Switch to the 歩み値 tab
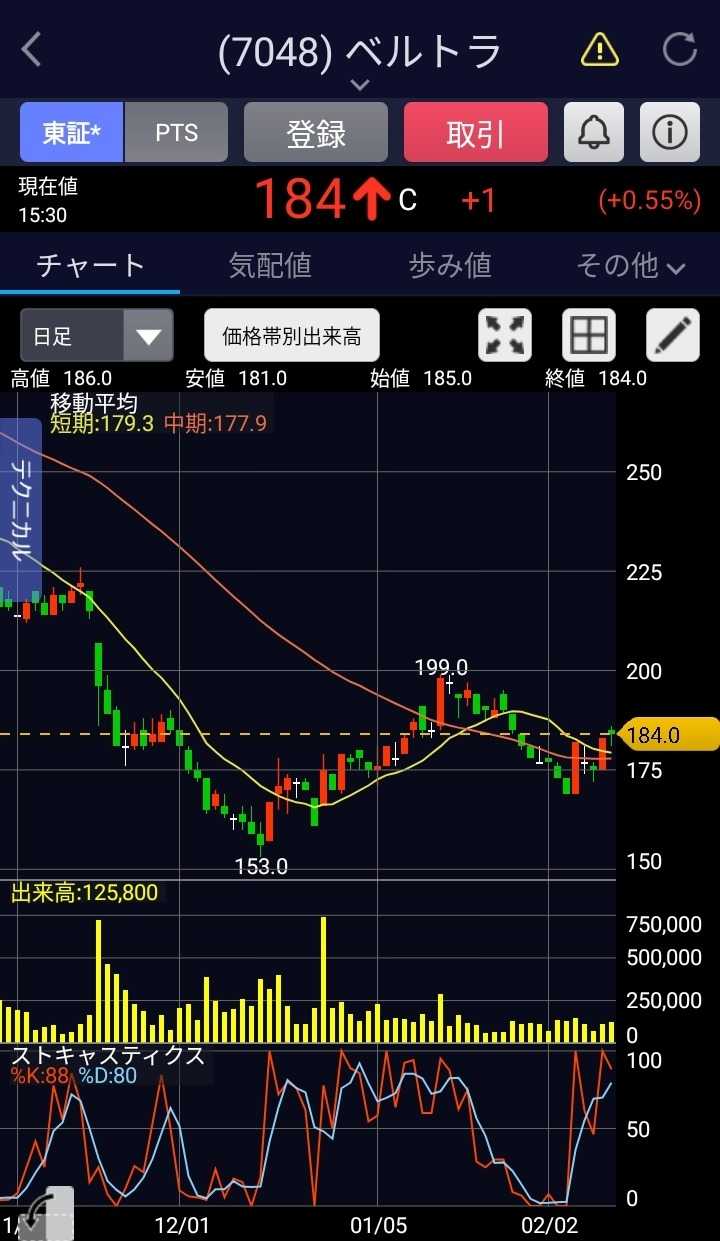 pos(450,265)
